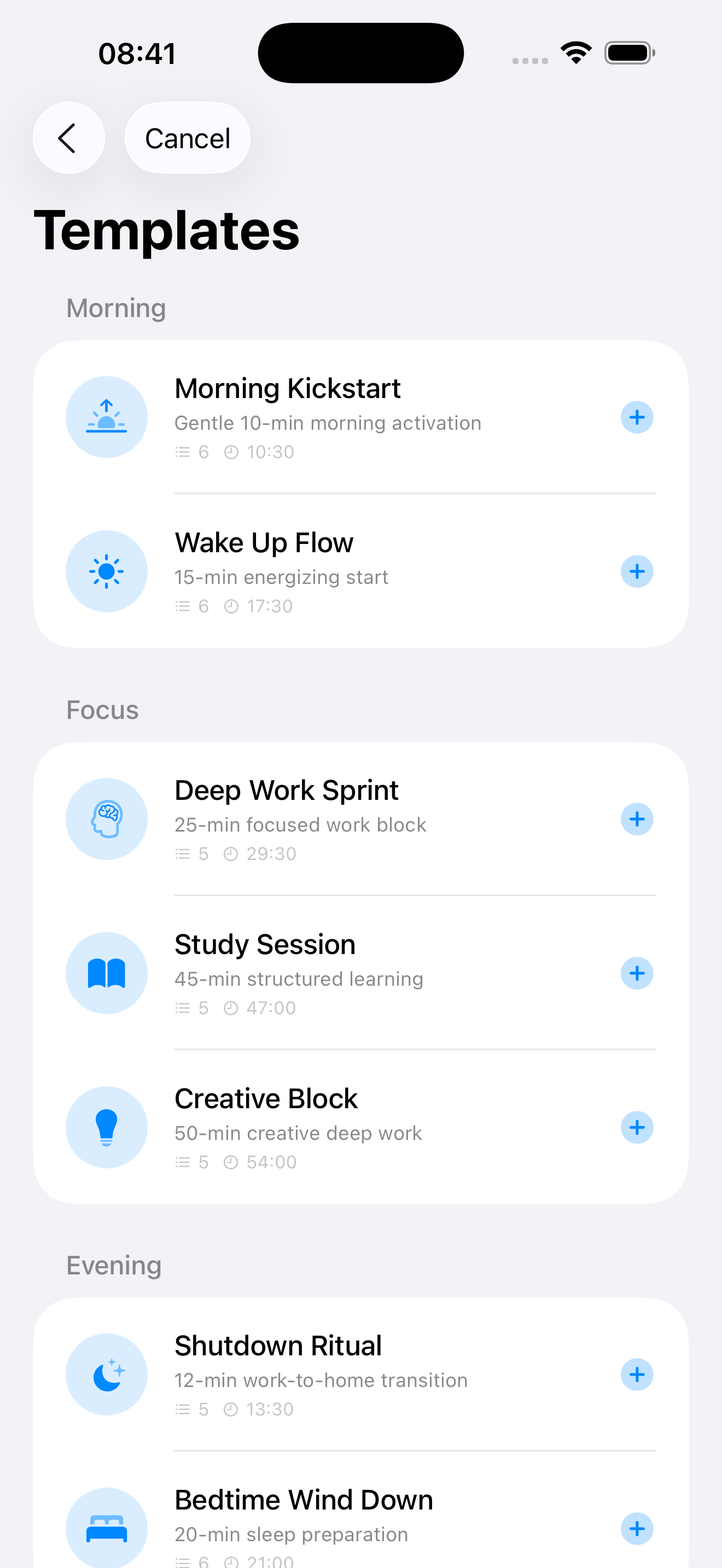Tap the moon icon for Shutdown Ritual
Screen dimensions: 722x1568
[107, 1374]
